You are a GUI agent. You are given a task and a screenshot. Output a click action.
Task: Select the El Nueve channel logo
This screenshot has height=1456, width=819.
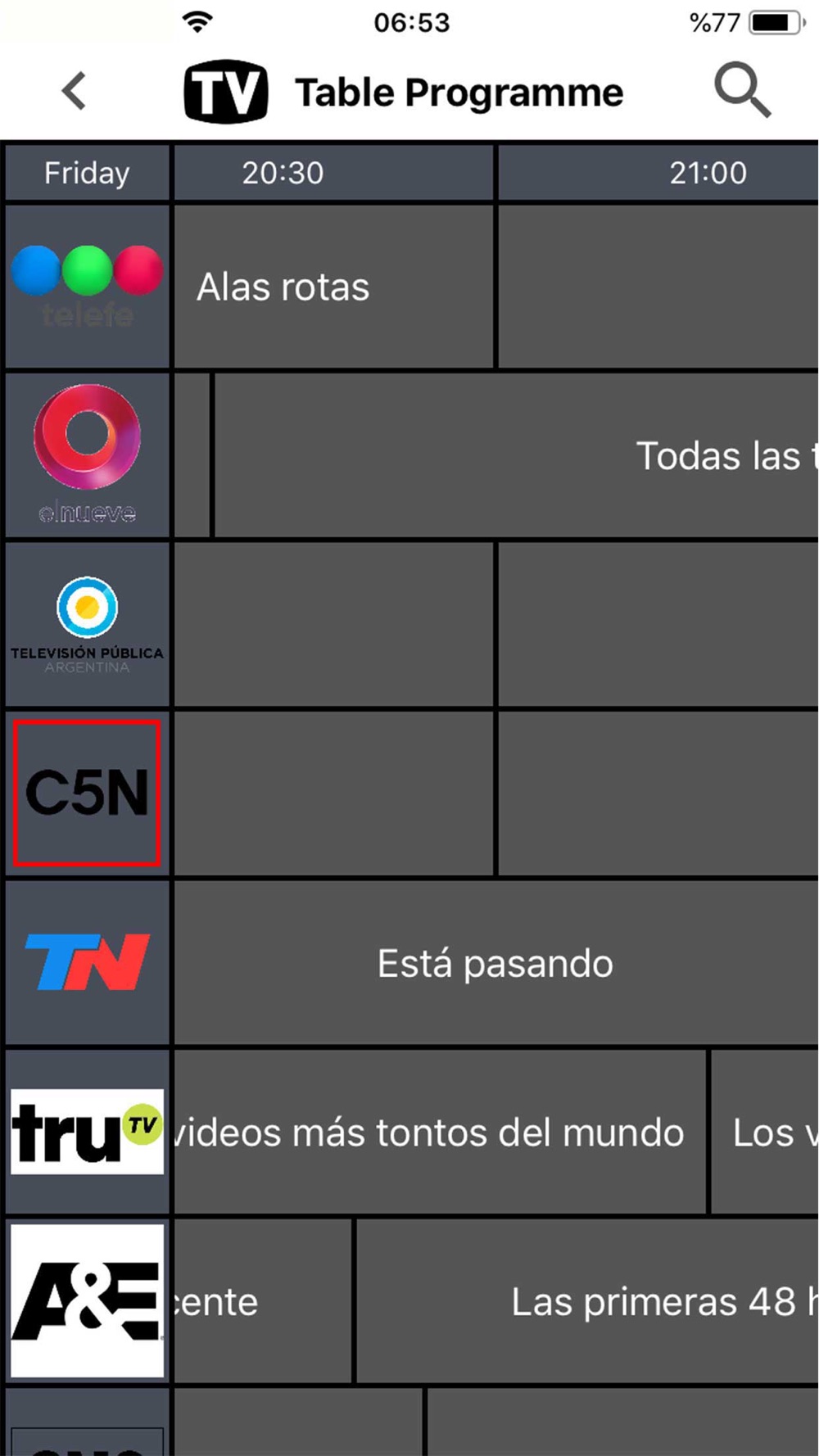pos(87,455)
